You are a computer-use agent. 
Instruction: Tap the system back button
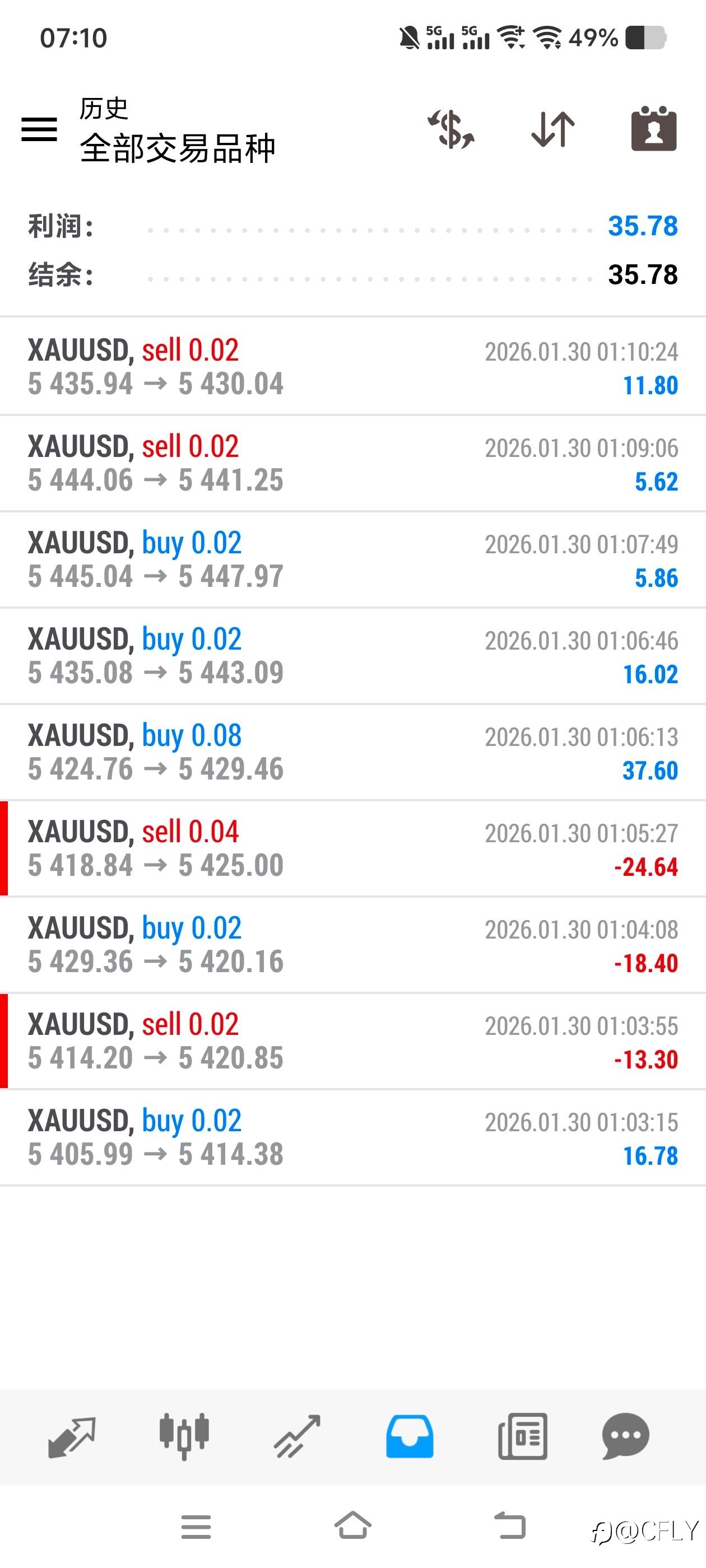[x=509, y=1527]
